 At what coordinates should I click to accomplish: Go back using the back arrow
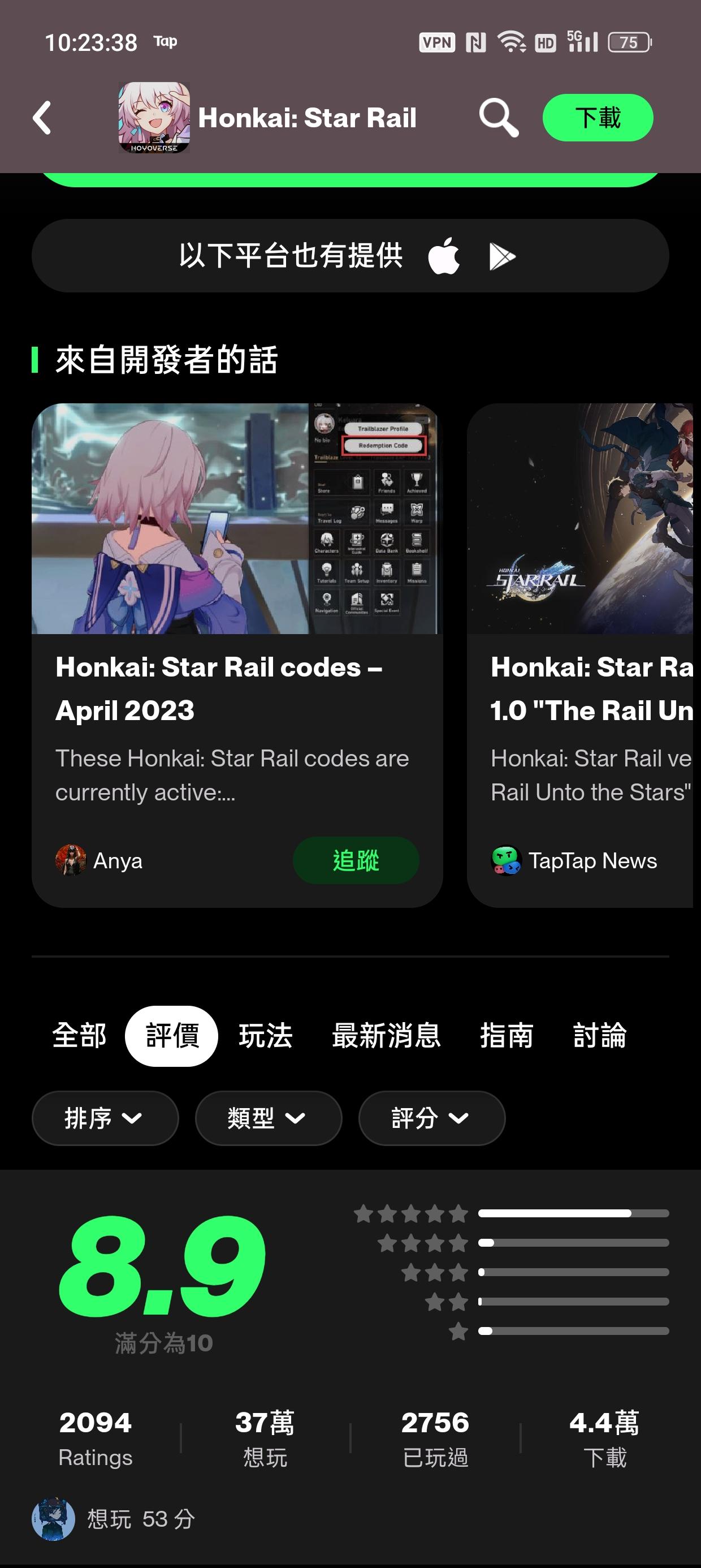pos(41,118)
